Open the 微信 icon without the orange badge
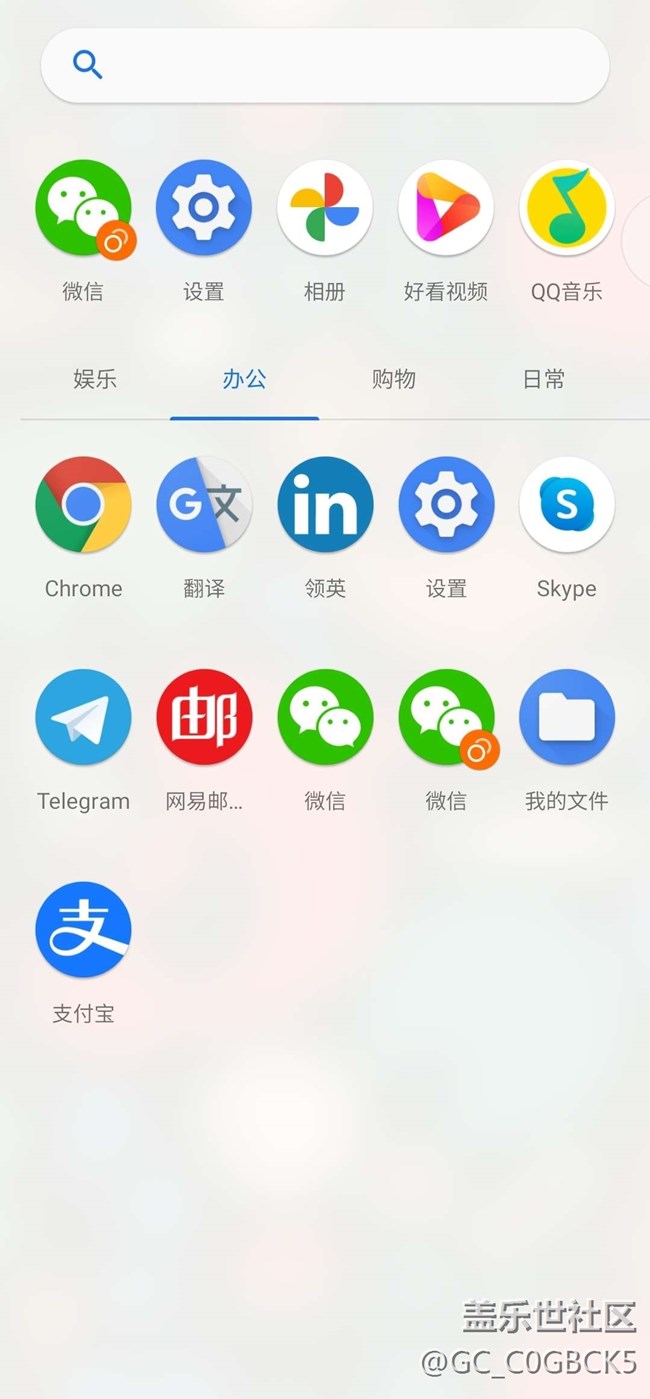The width and height of the screenshot is (650, 1399). click(x=325, y=717)
